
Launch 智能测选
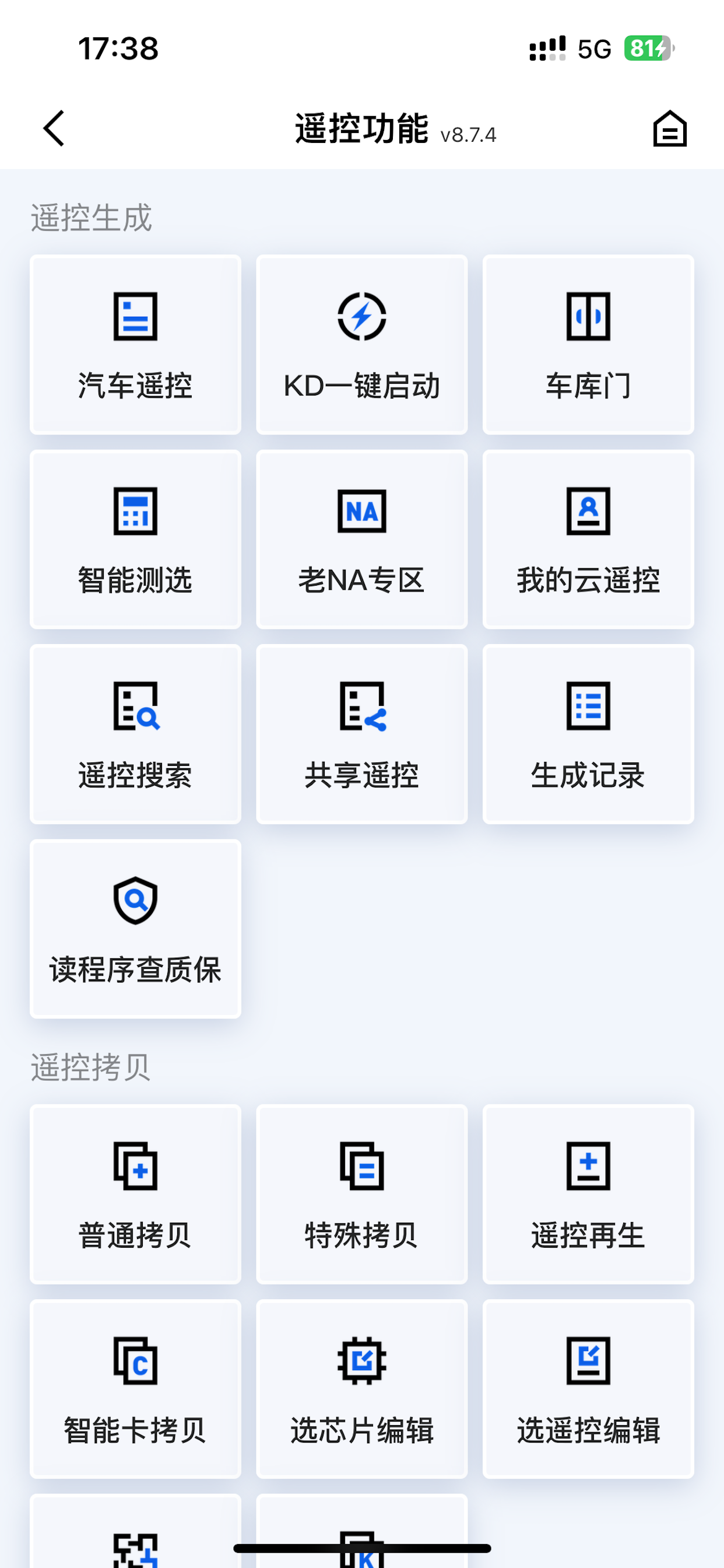click(136, 540)
